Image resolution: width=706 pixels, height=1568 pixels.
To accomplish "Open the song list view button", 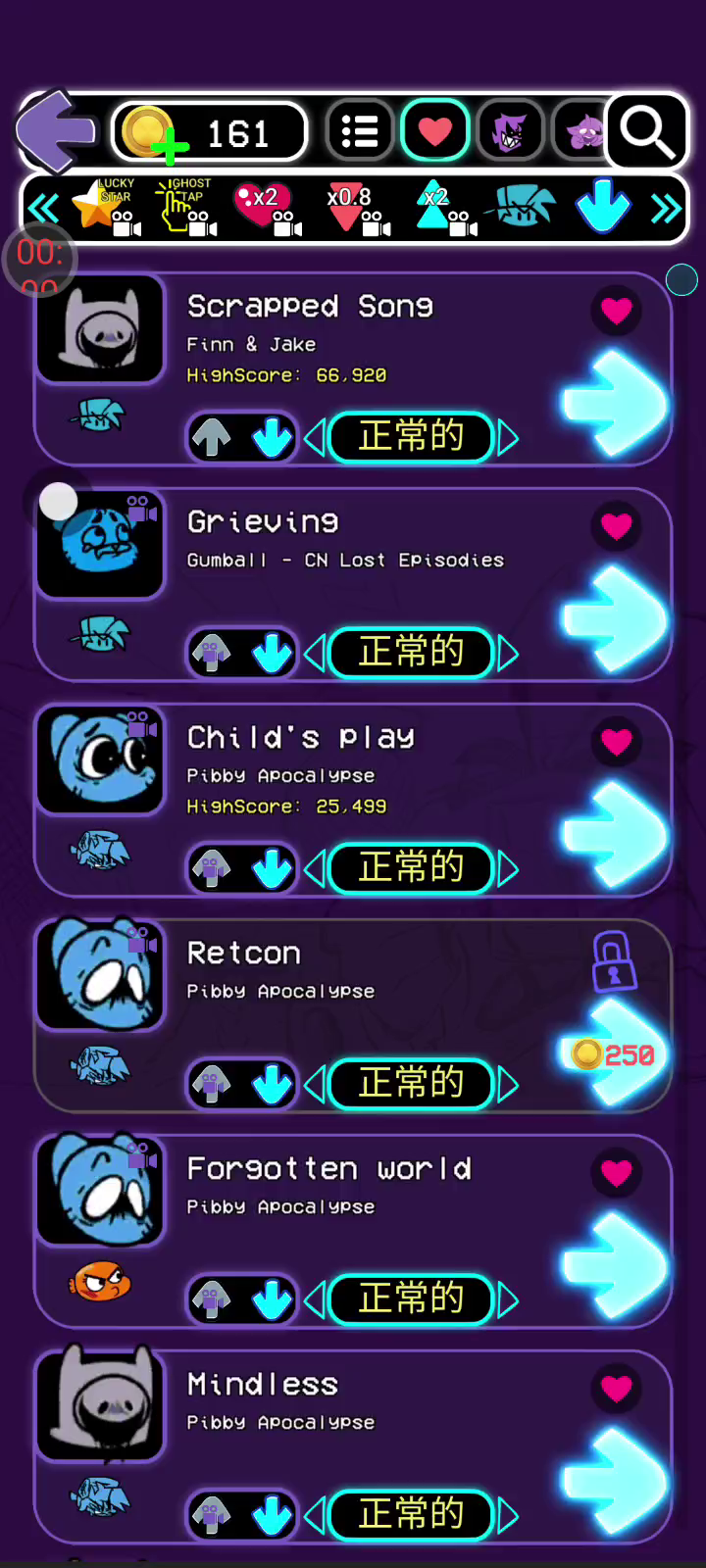I will click(359, 130).
